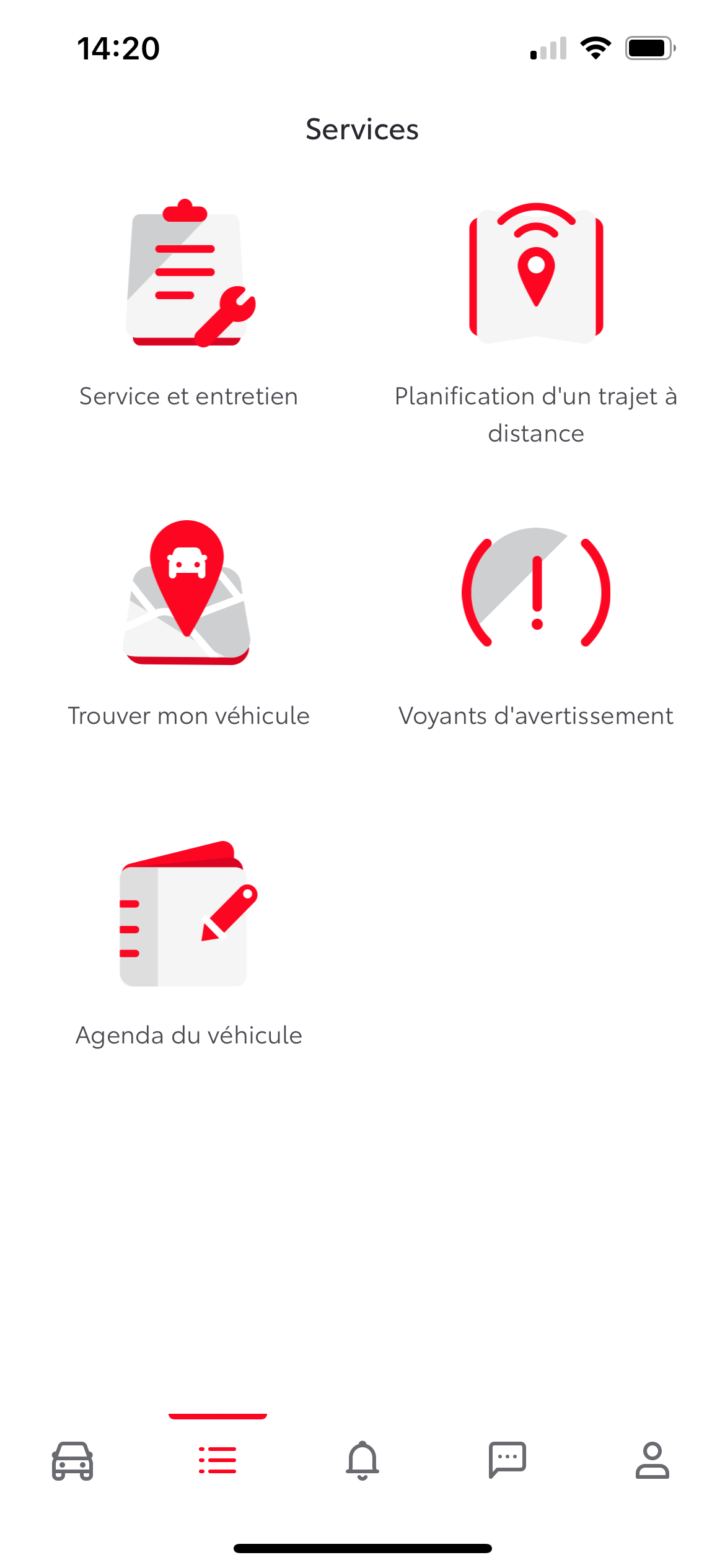The height and width of the screenshot is (1568, 725).
Task: Switch to the vehicle tab
Action: pyautogui.click(x=72, y=1460)
